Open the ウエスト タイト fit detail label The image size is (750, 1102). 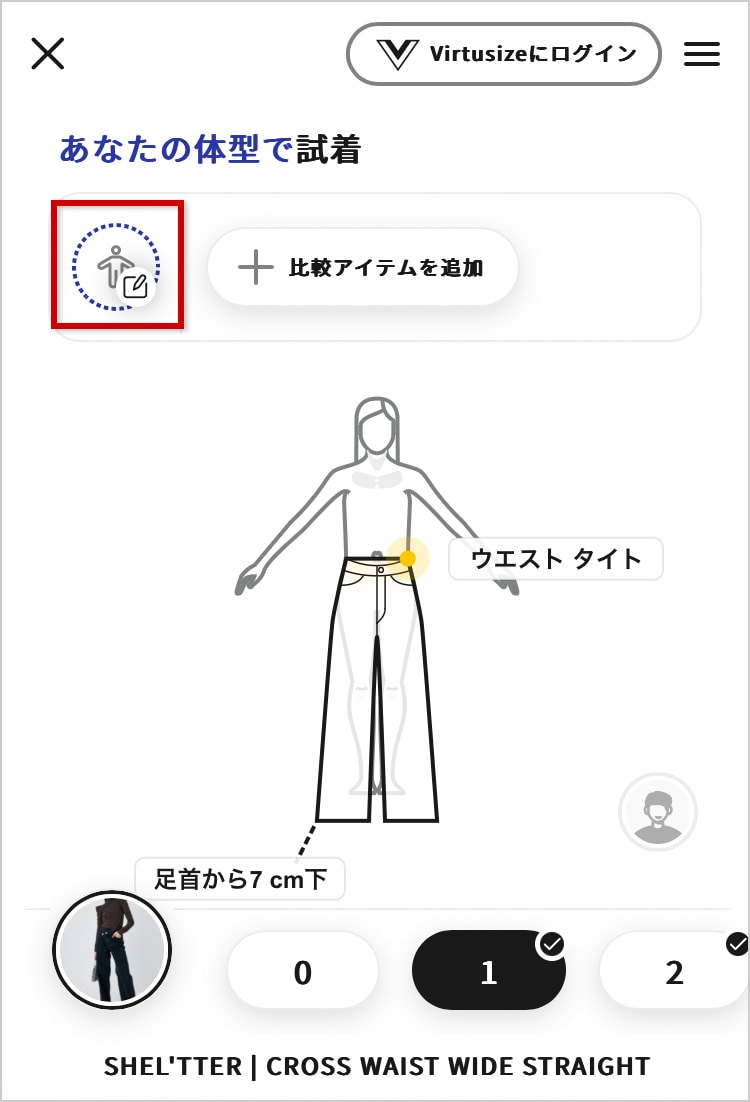click(556, 559)
